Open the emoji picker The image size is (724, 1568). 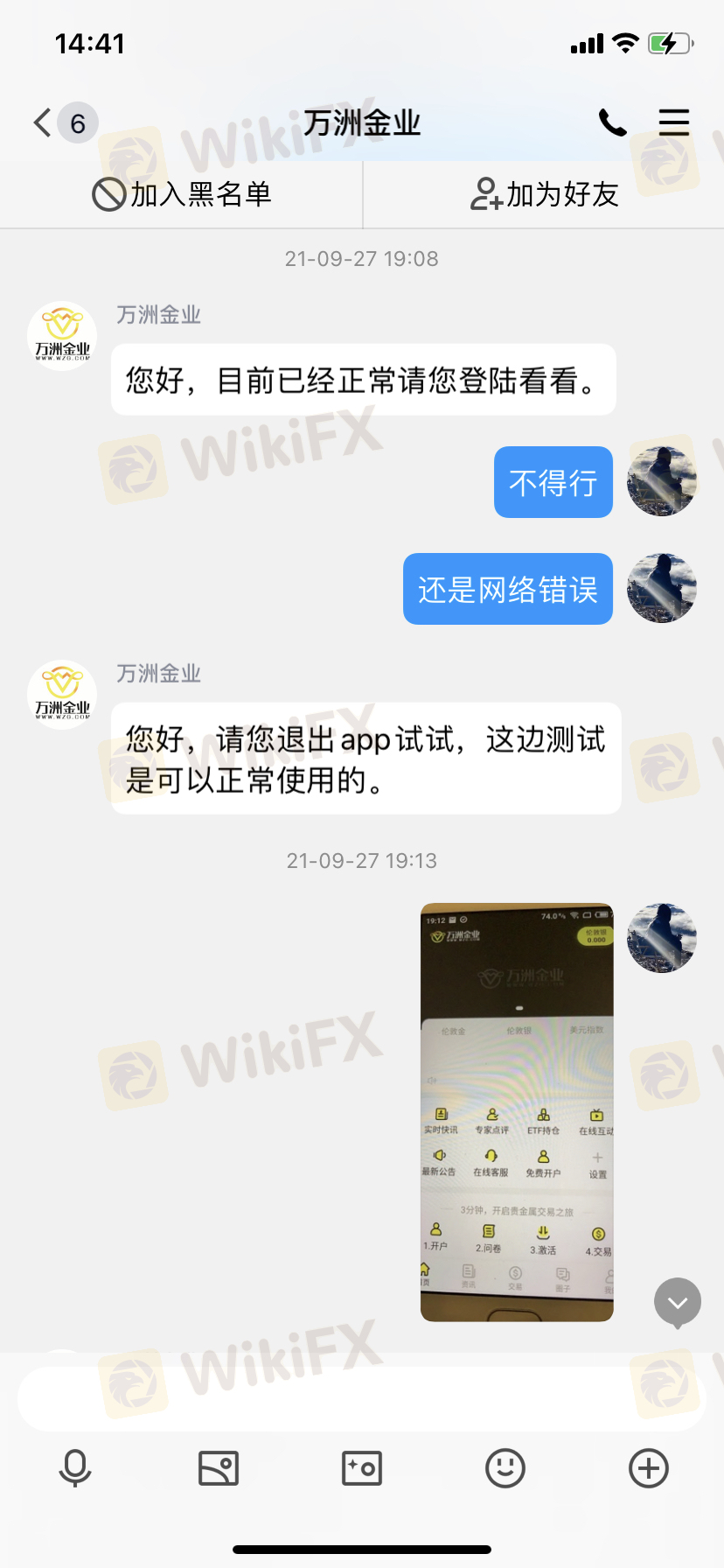pyautogui.click(x=505, y=1468)
